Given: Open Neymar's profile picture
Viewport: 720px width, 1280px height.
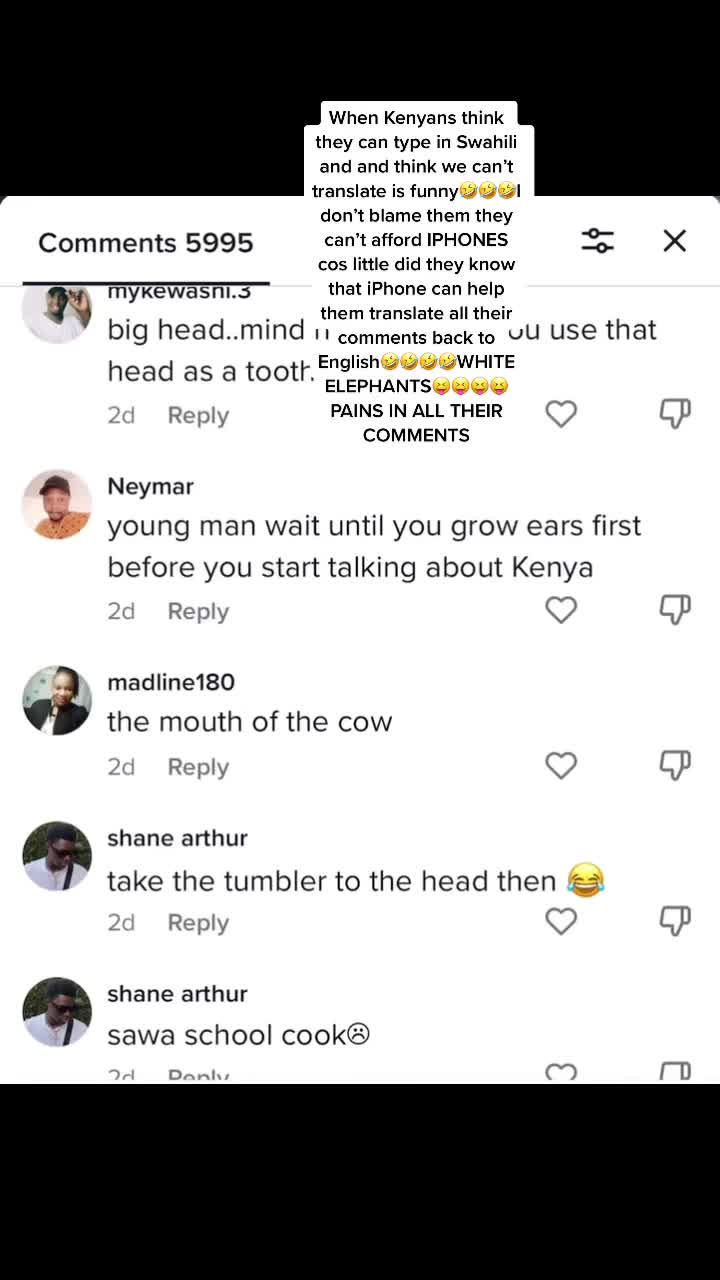Looking at the screenshot, I should (x=57, y=505).
